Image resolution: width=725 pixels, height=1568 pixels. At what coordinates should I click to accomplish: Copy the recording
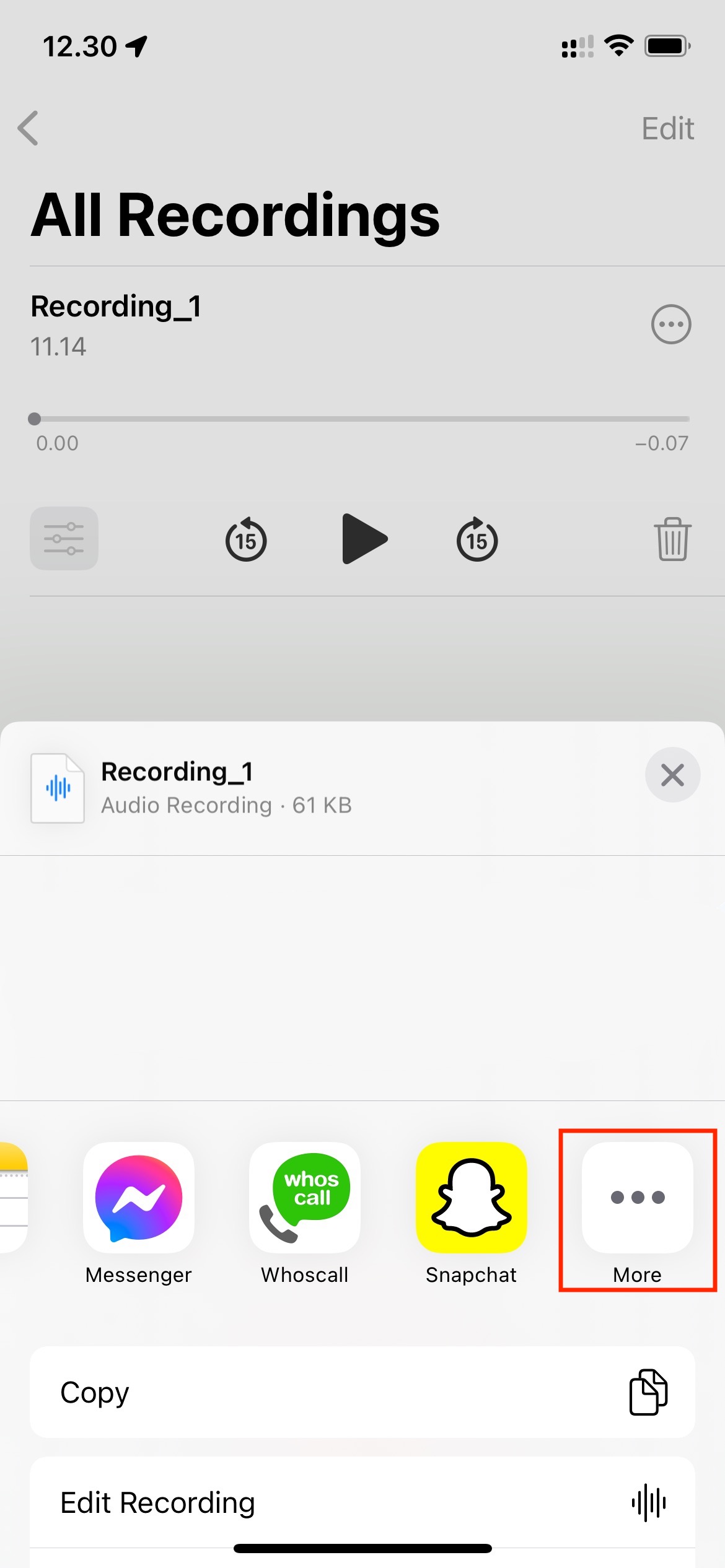362,1392
